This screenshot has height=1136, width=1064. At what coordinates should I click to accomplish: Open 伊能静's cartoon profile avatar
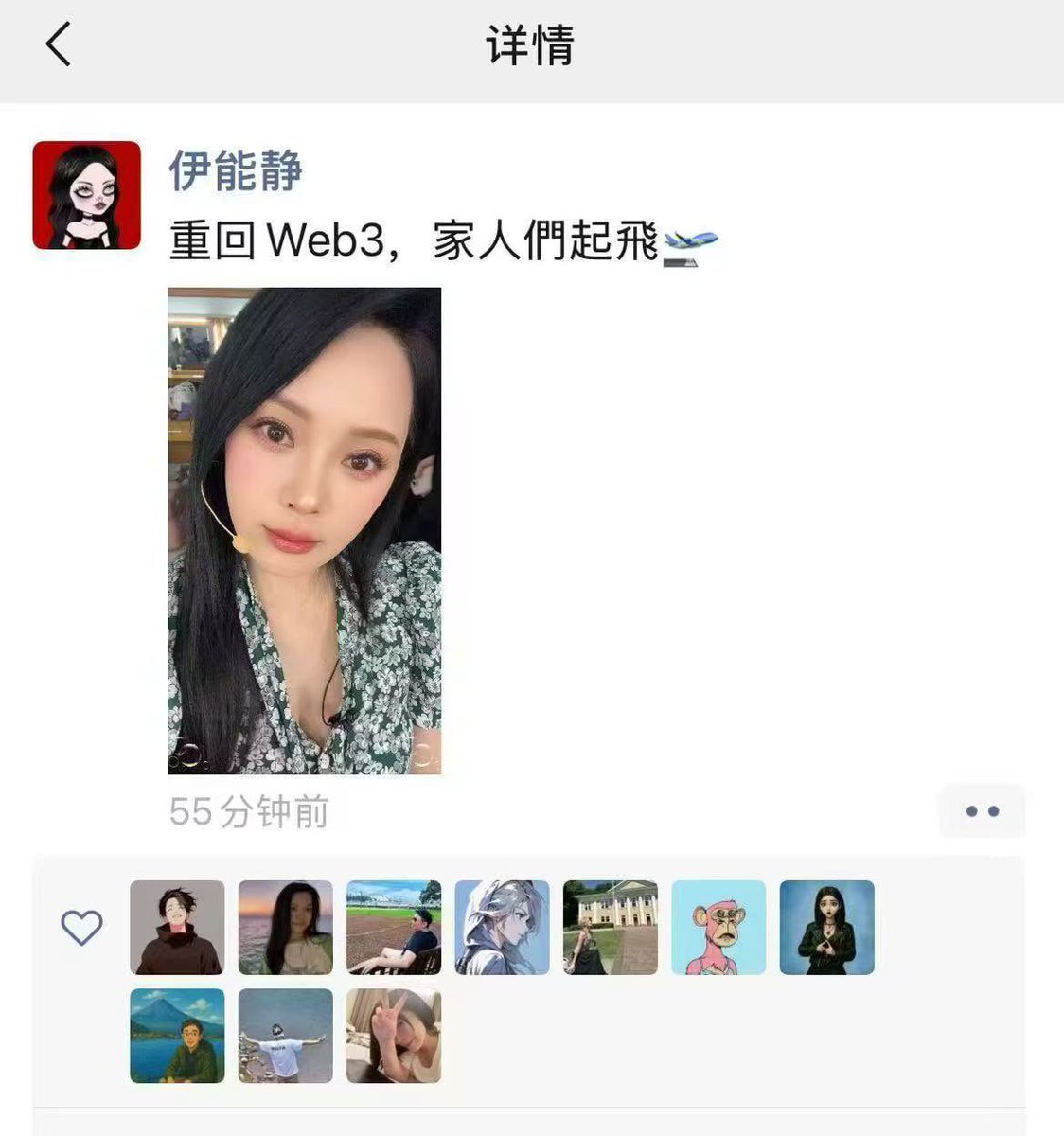coord(86,195)
